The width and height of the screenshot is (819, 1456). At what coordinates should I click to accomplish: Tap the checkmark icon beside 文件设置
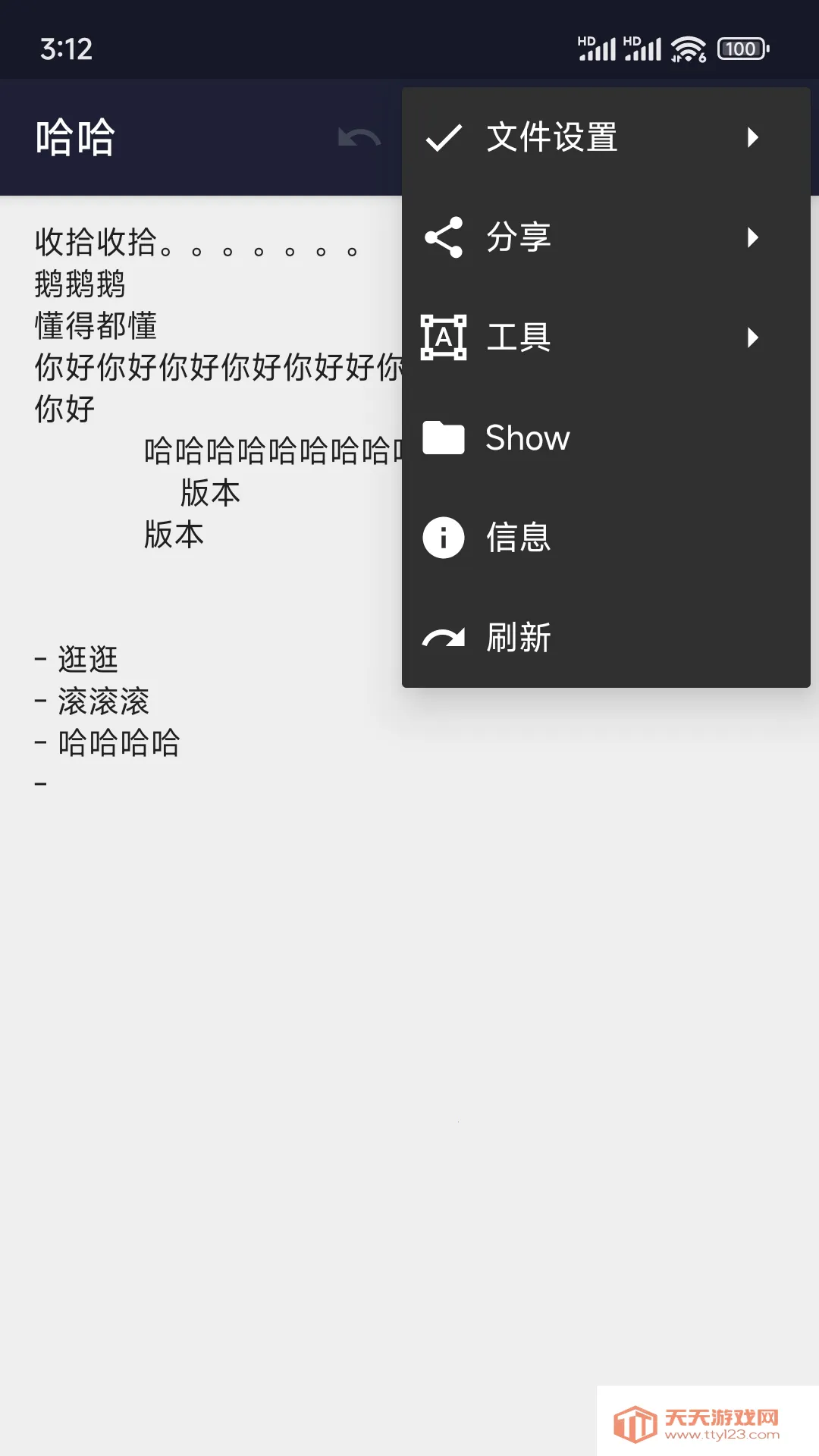click(444, 137)
